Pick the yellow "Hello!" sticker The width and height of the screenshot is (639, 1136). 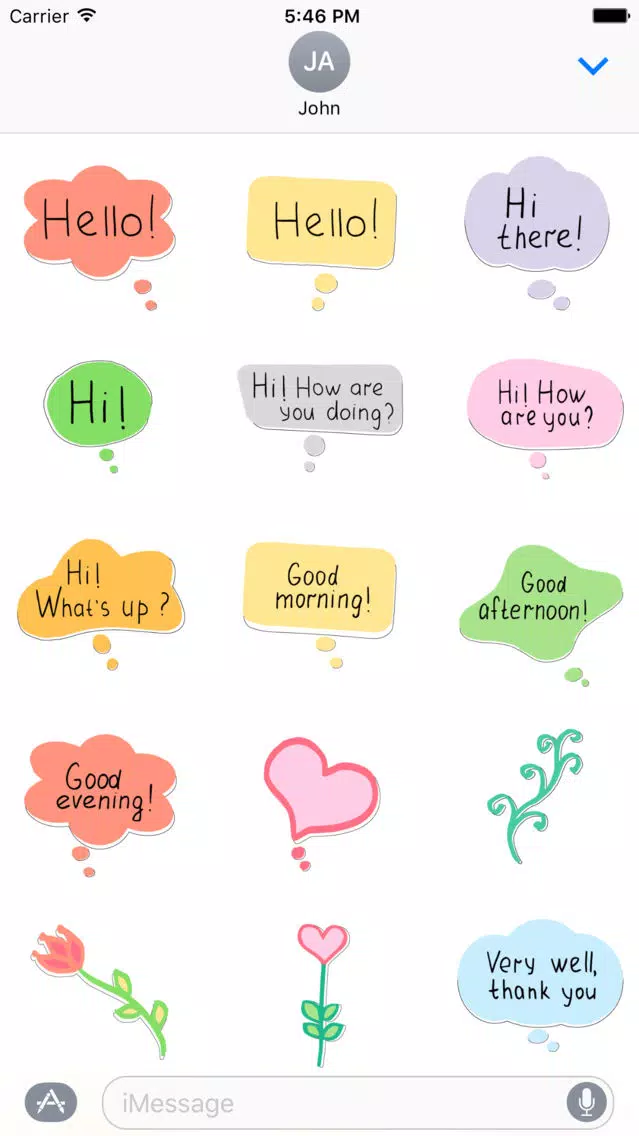322,223
